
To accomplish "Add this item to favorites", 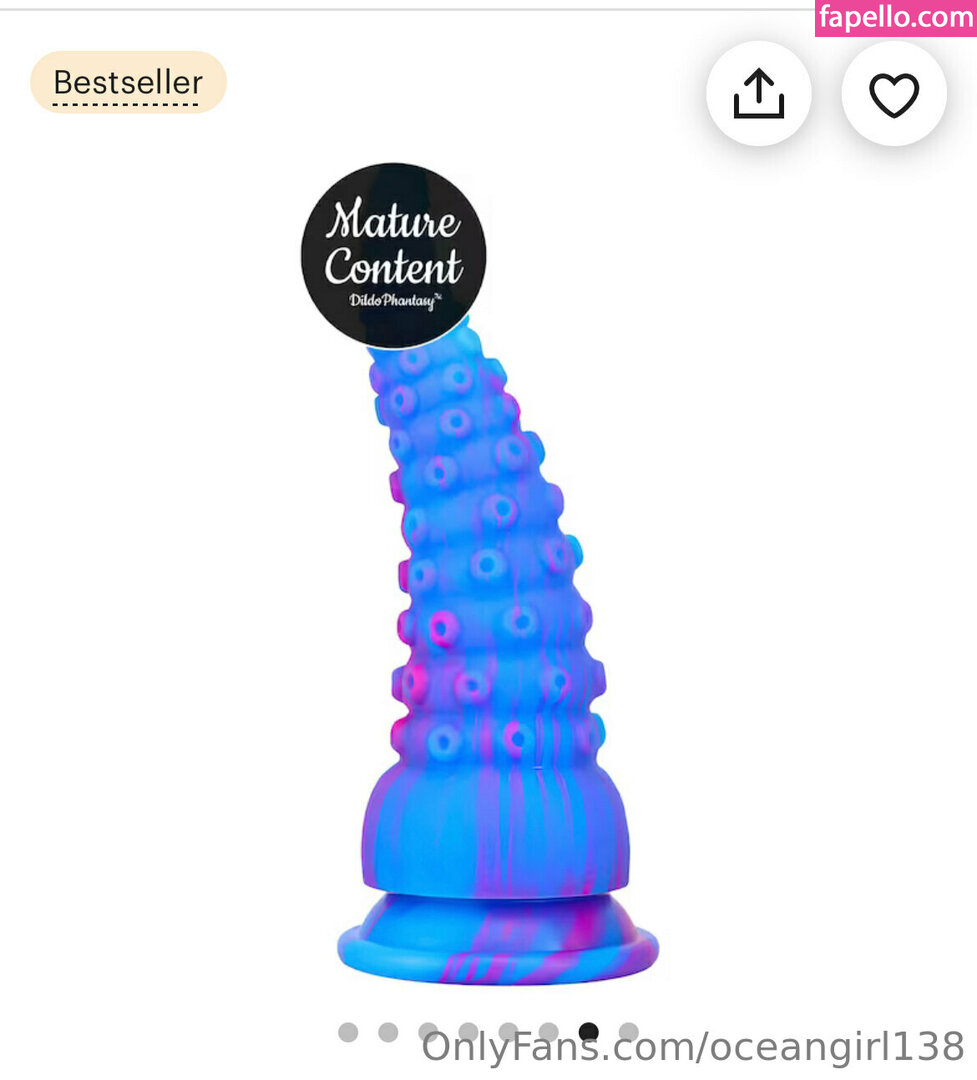I will [x=893, y=94].
